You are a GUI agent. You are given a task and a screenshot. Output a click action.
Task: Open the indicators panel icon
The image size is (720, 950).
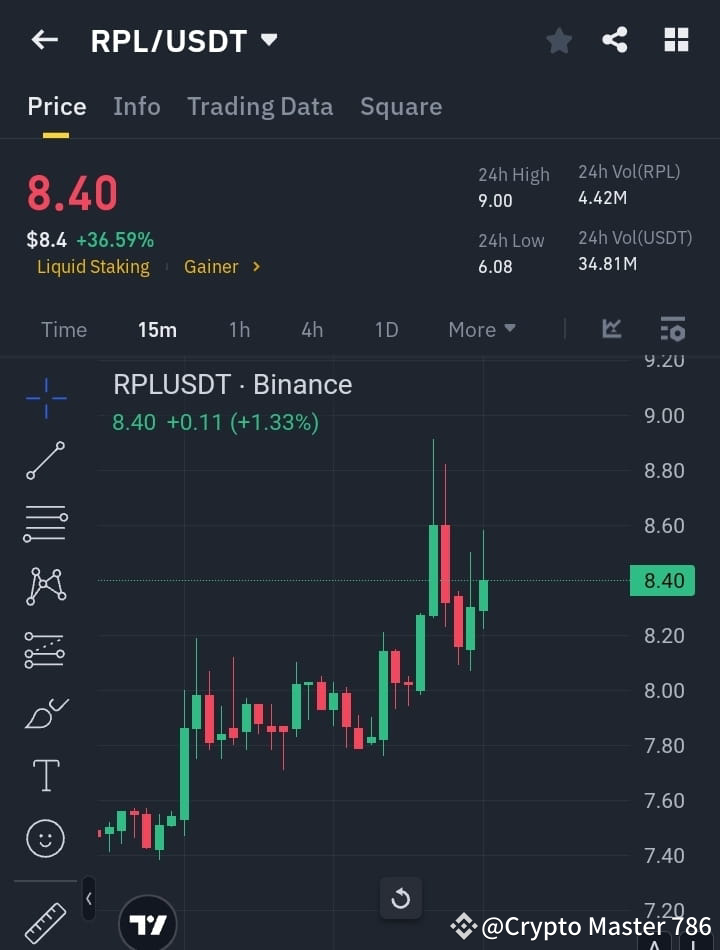611,329
